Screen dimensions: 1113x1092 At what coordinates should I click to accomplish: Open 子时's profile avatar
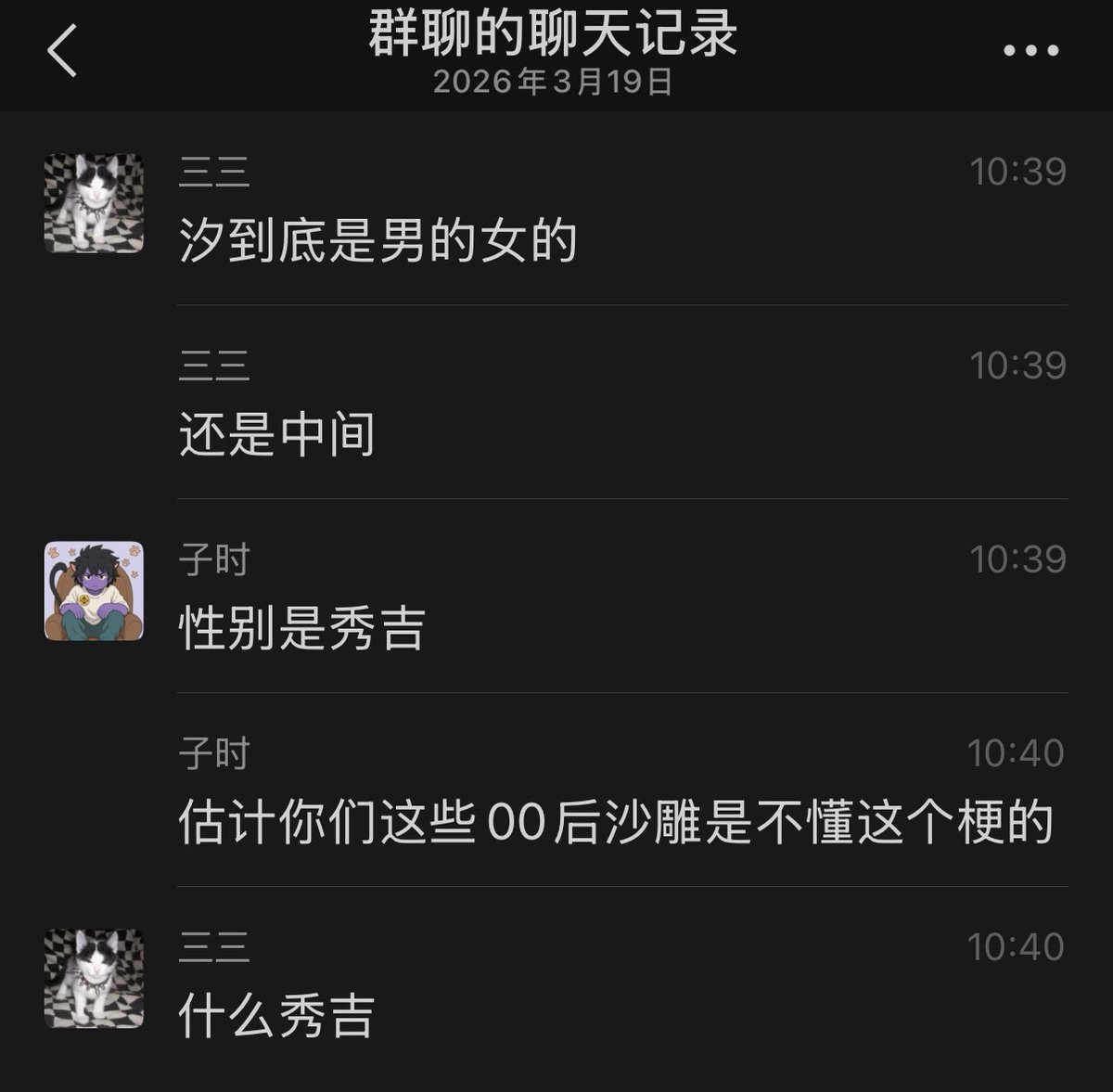(95, 591)
